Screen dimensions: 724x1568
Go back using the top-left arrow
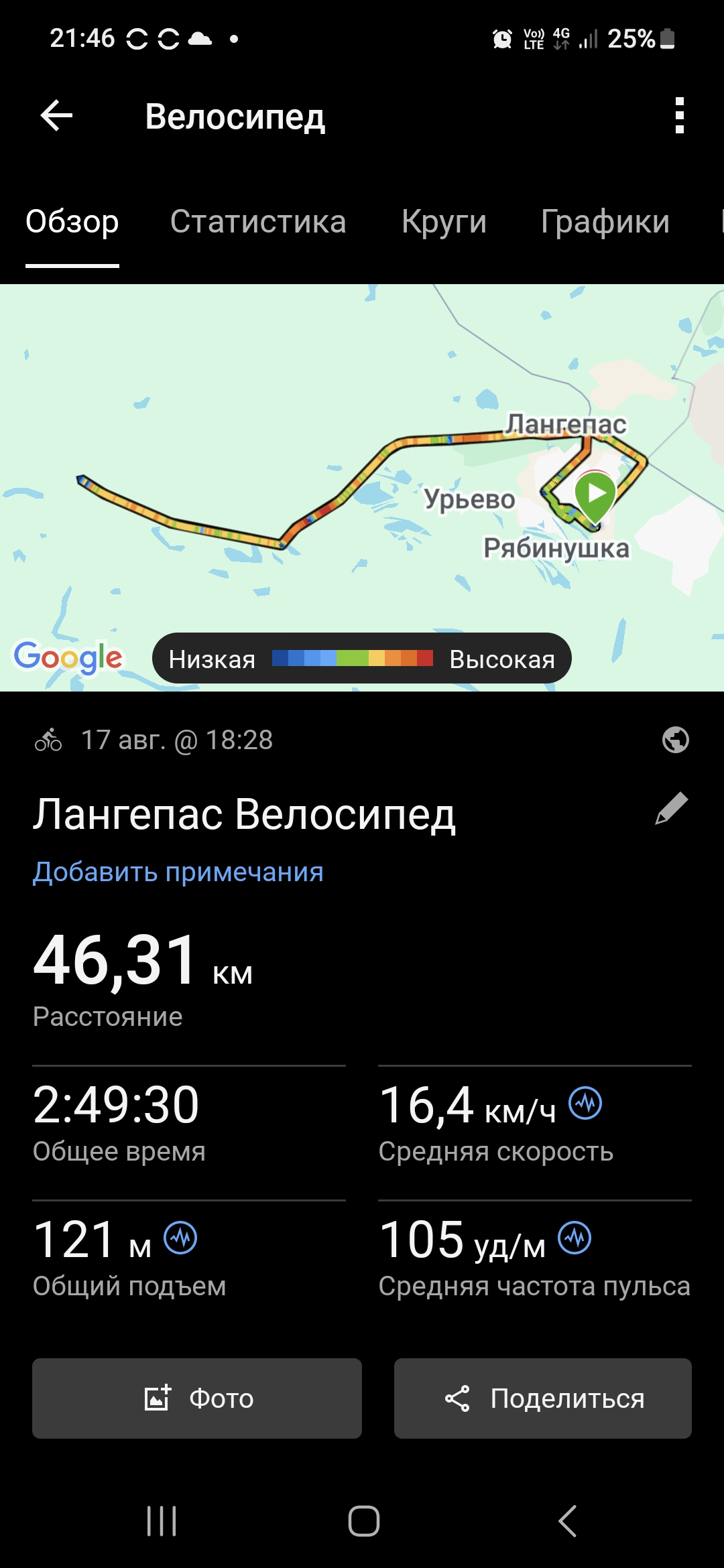click(56, 116)
